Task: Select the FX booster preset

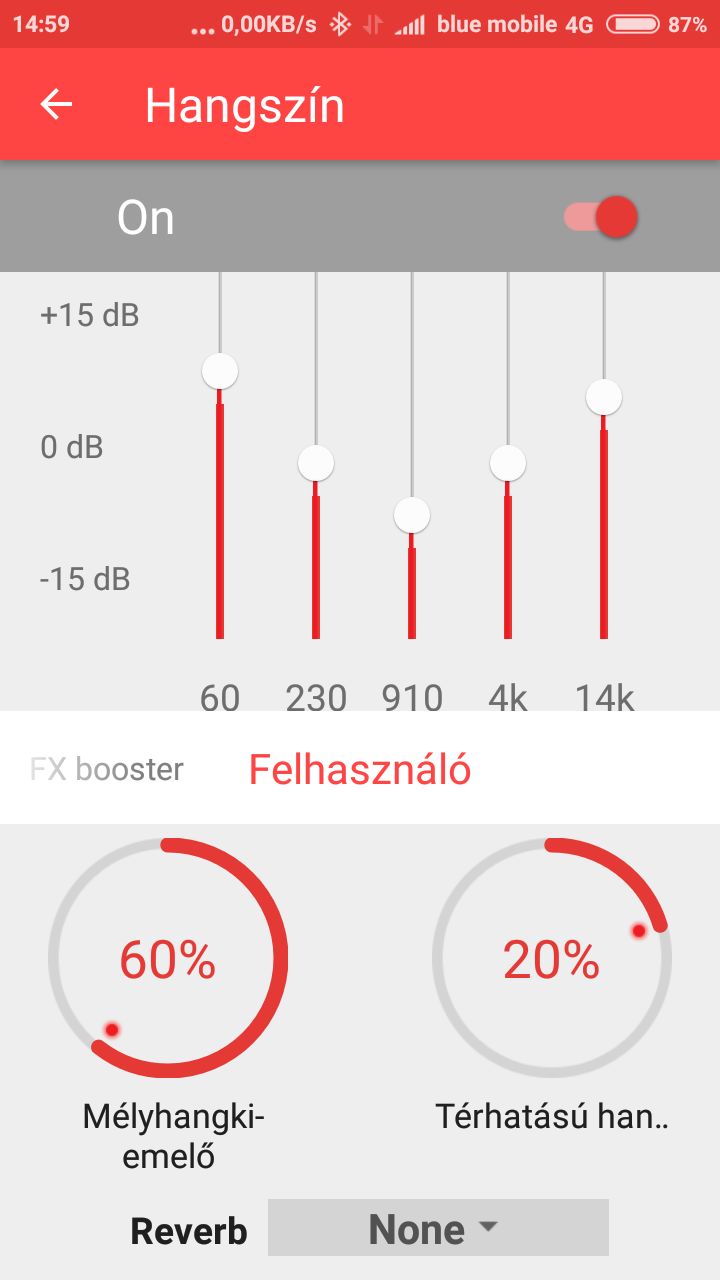Action: pos(107,769)
